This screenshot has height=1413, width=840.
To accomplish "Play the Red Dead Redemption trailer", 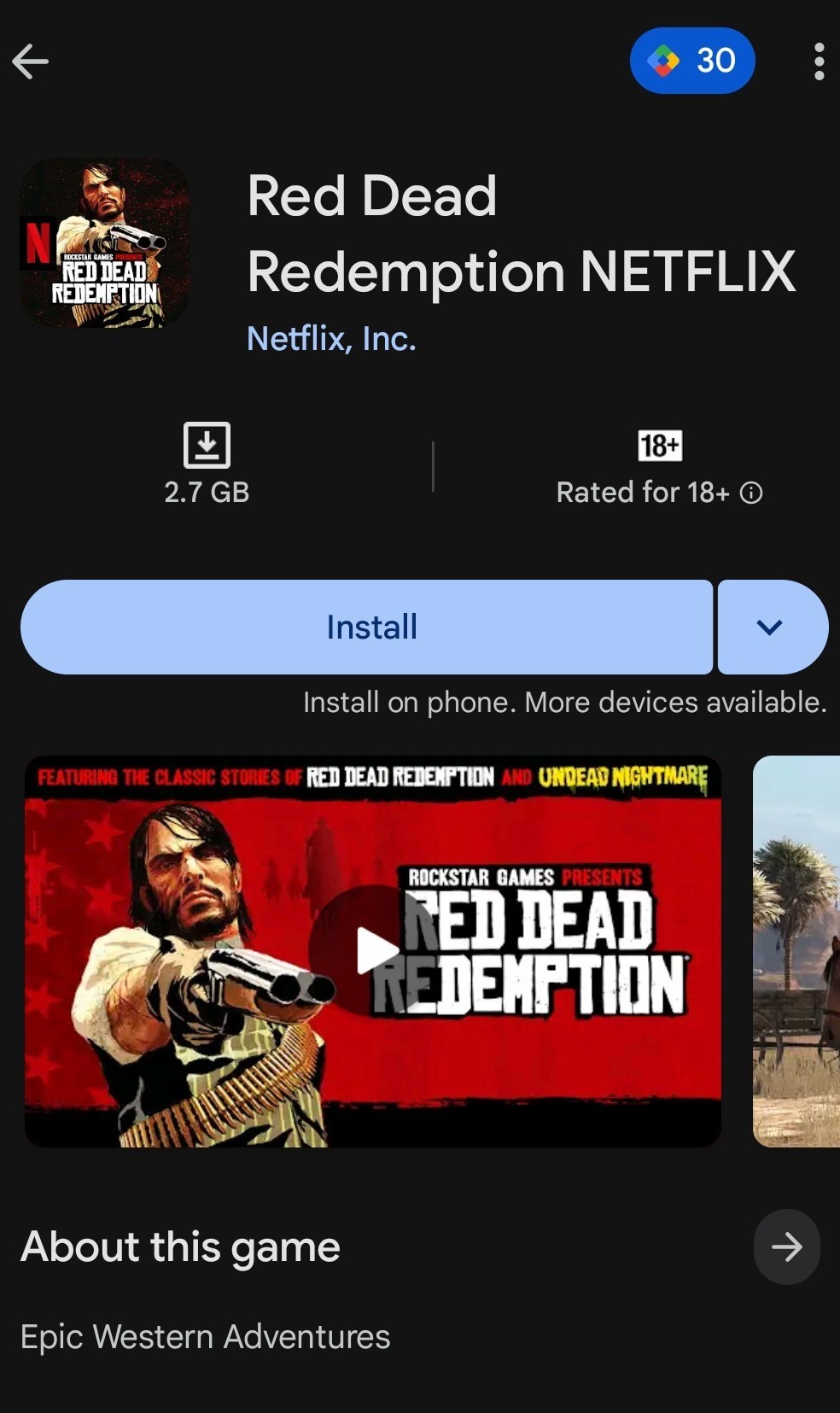I will pos(374,950).
